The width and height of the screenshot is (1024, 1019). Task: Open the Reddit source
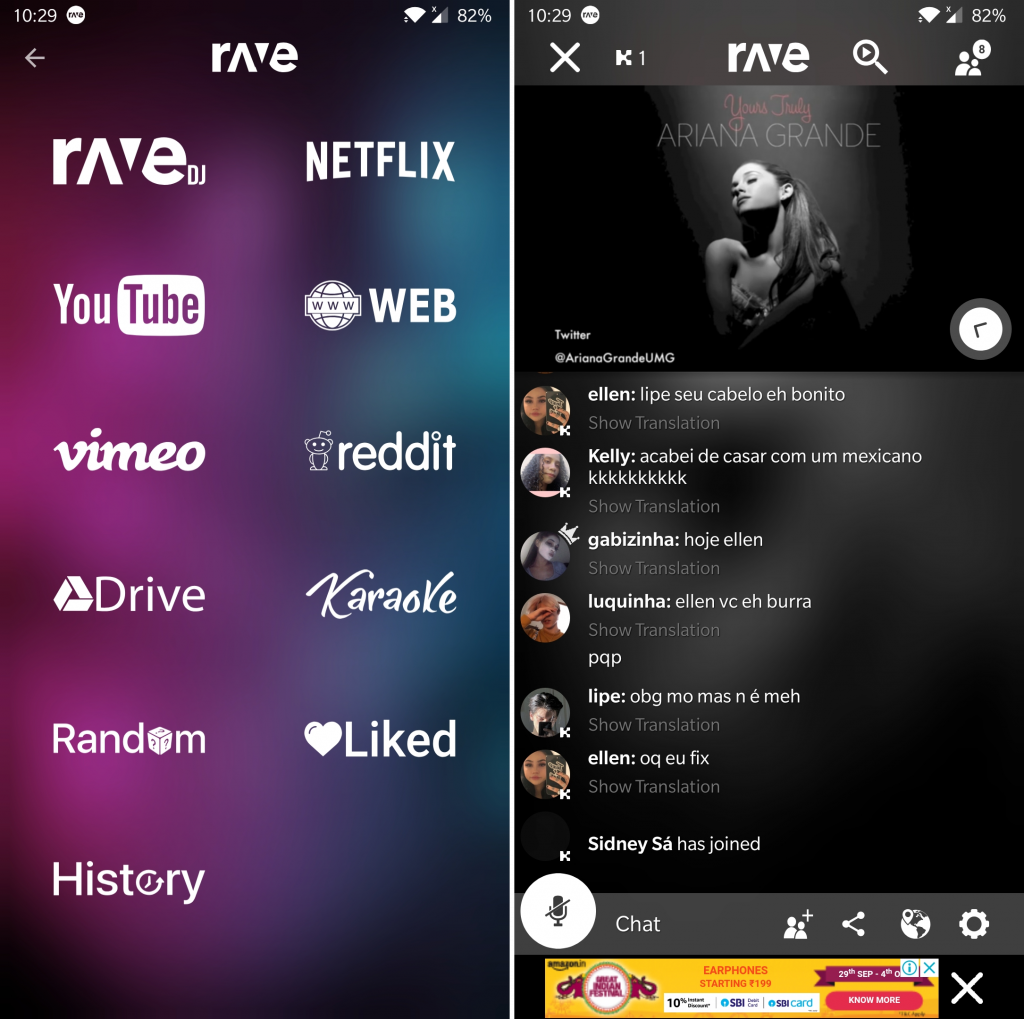380,452
